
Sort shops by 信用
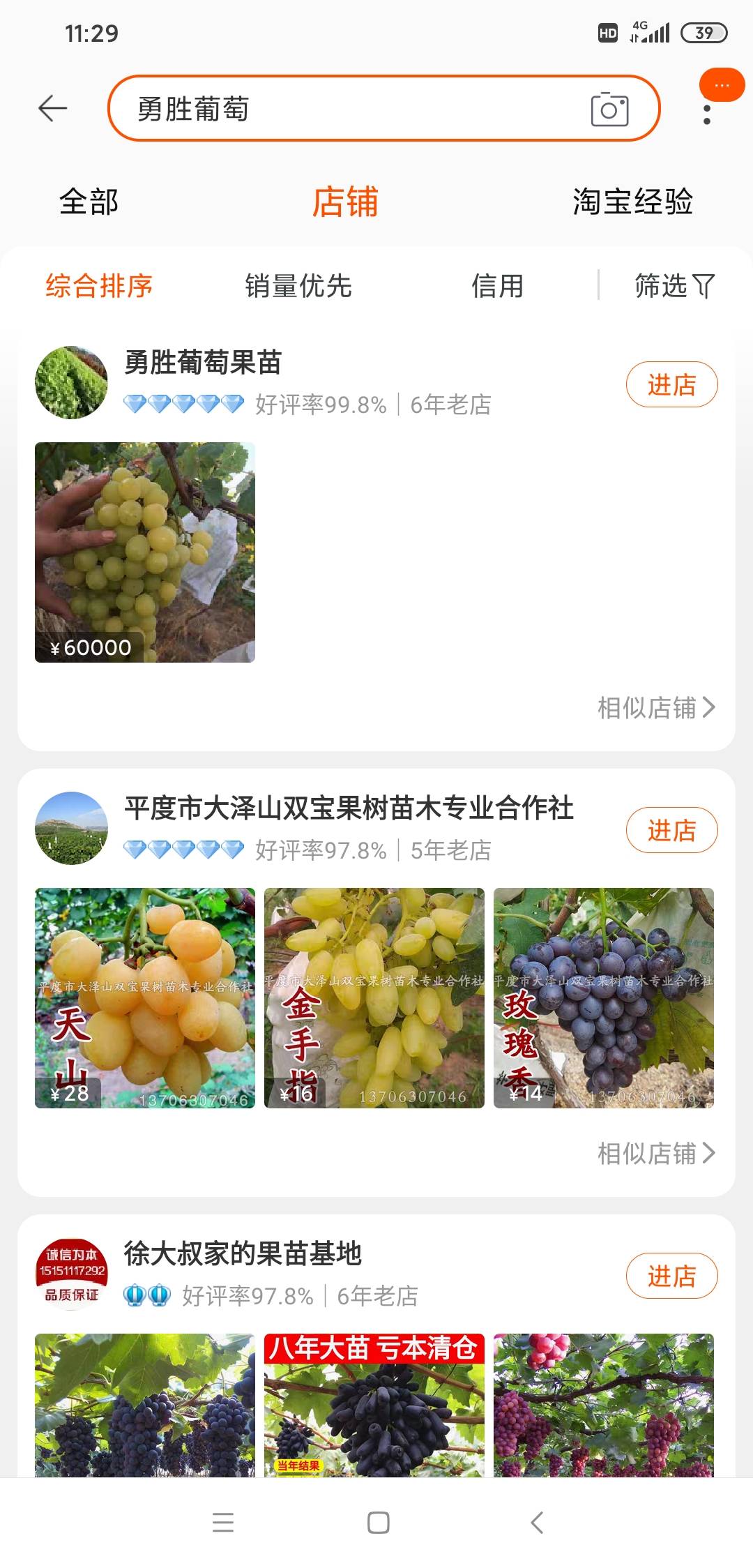497,286
